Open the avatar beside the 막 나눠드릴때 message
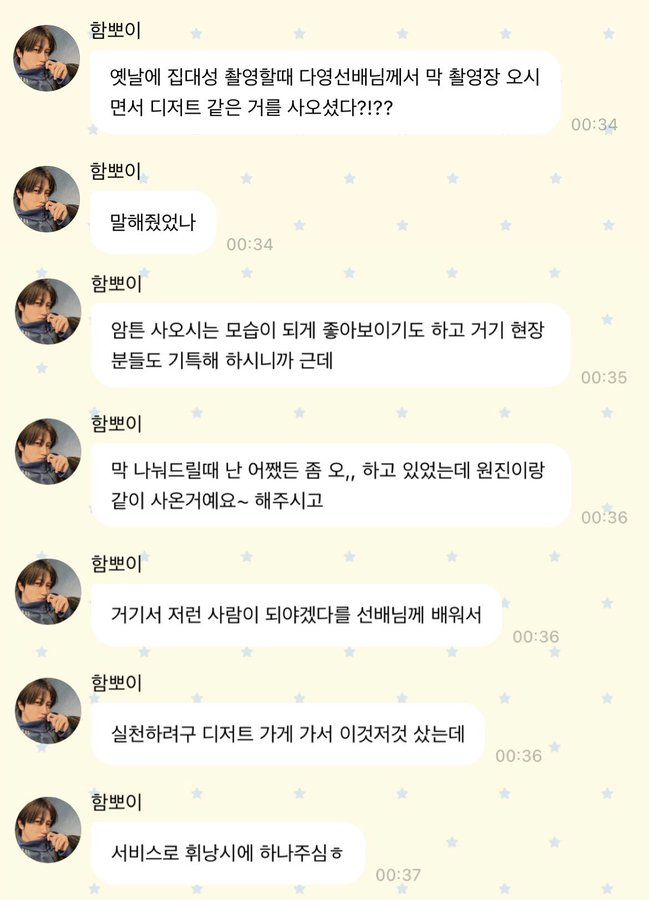The height and width of the screenshot is (900, 649). pyautogui.click(x=47, y=452)
